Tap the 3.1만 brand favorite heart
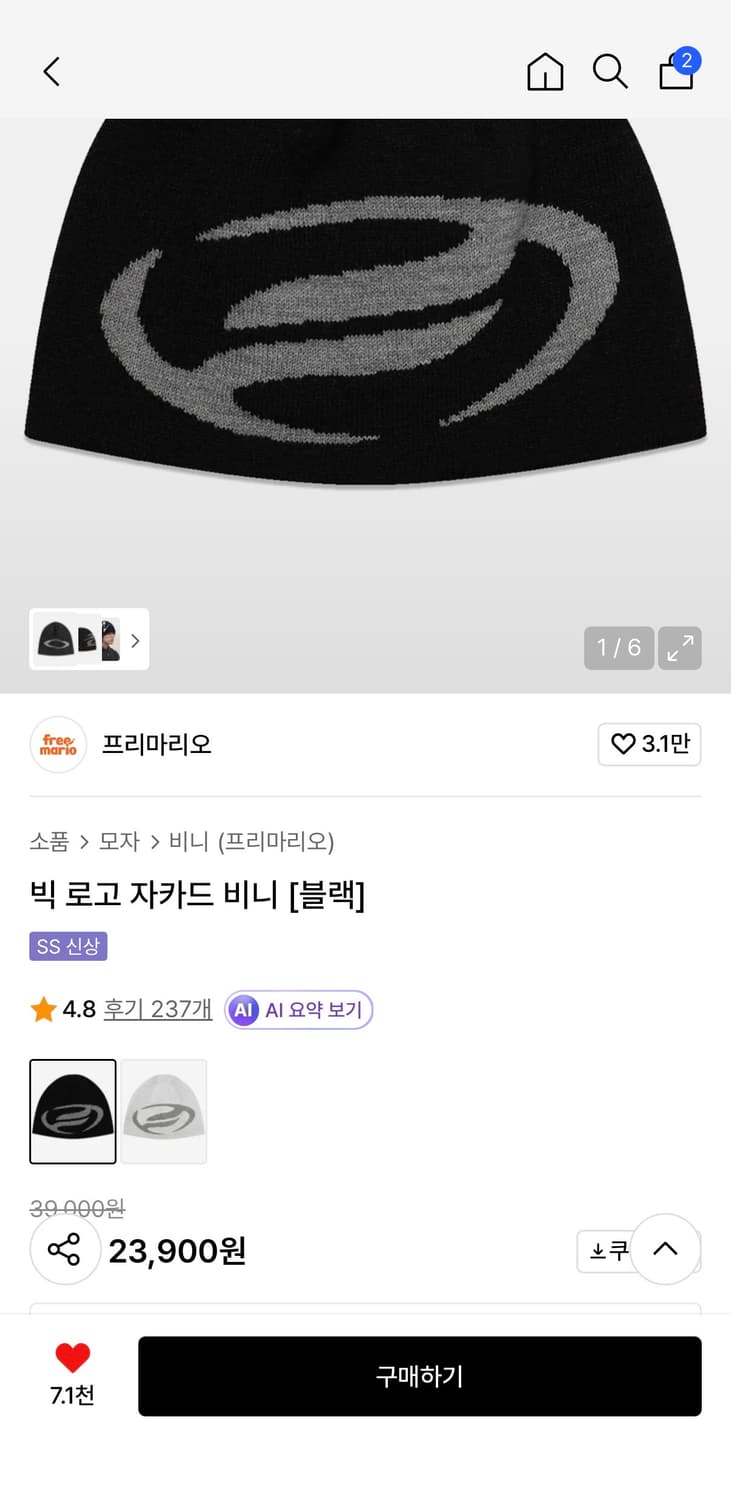This screenshot has width=731, height=1500. (649, 745)
